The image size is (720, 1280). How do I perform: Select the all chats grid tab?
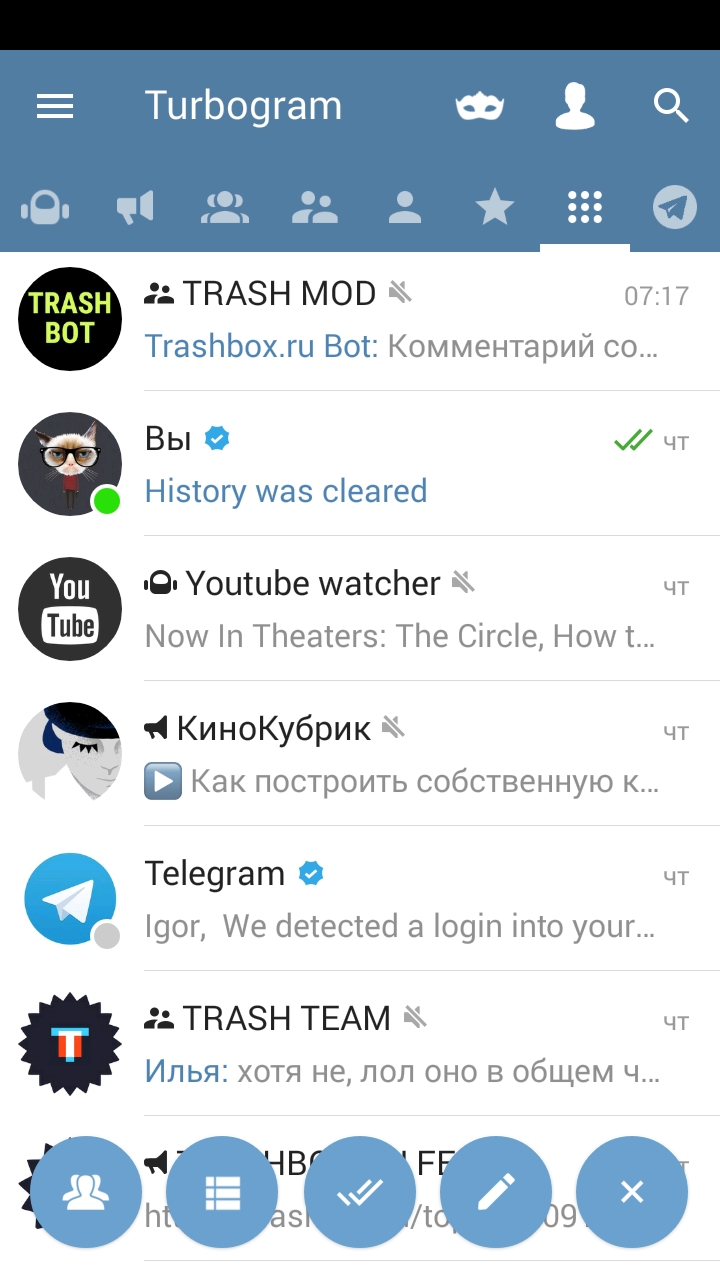pyautogui.click(x=585, y=208)
